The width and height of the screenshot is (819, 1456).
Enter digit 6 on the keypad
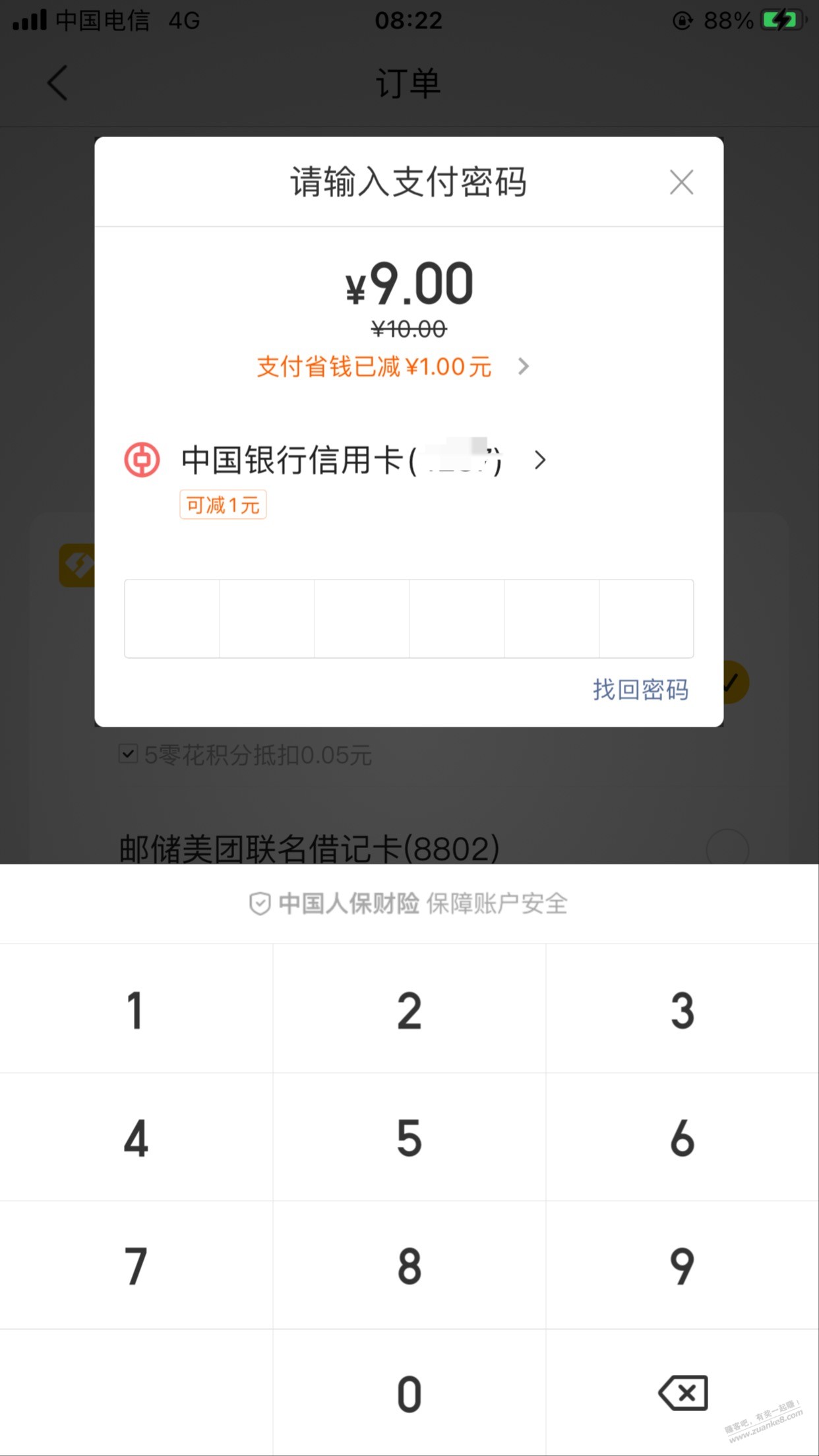[x=682, y=1138]
